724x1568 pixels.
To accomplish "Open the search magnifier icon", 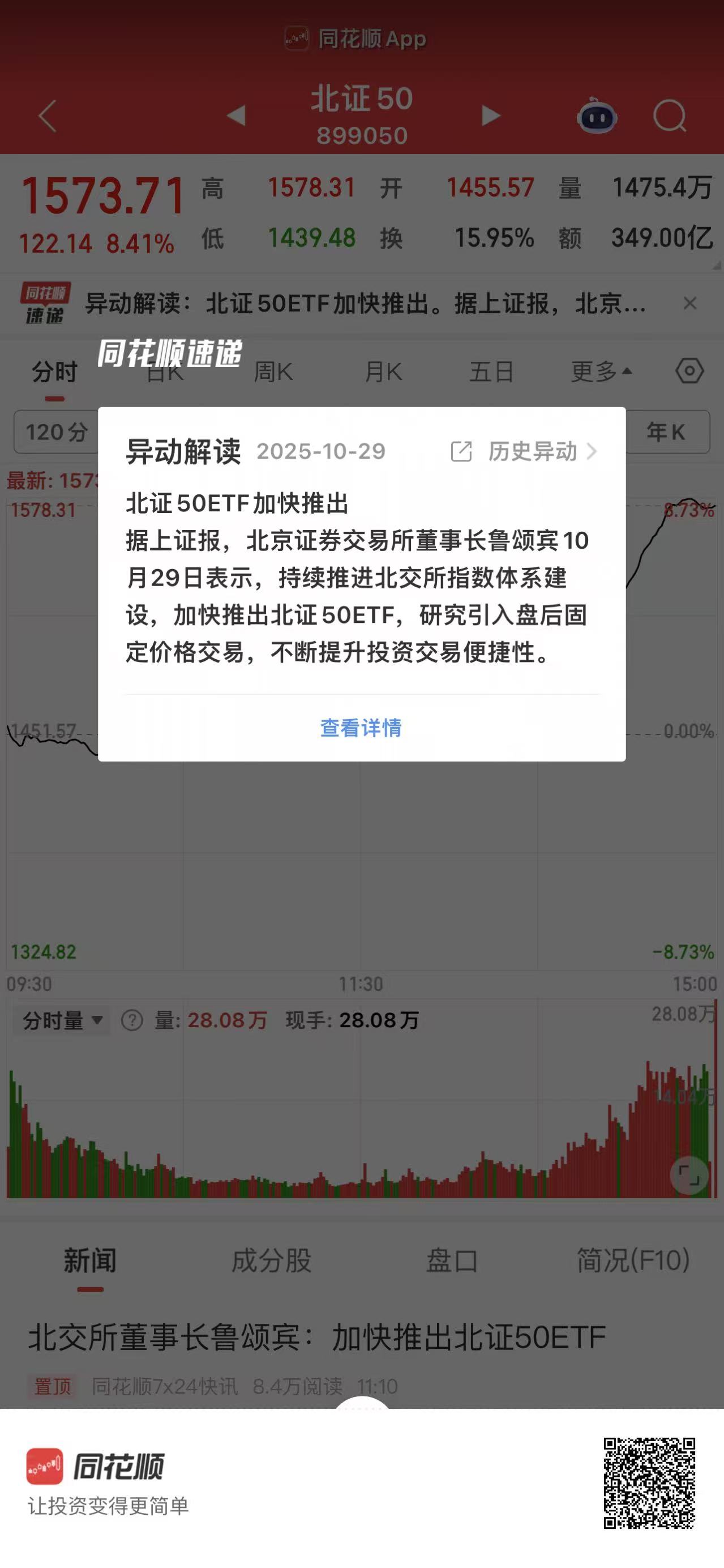I will 669,116.
